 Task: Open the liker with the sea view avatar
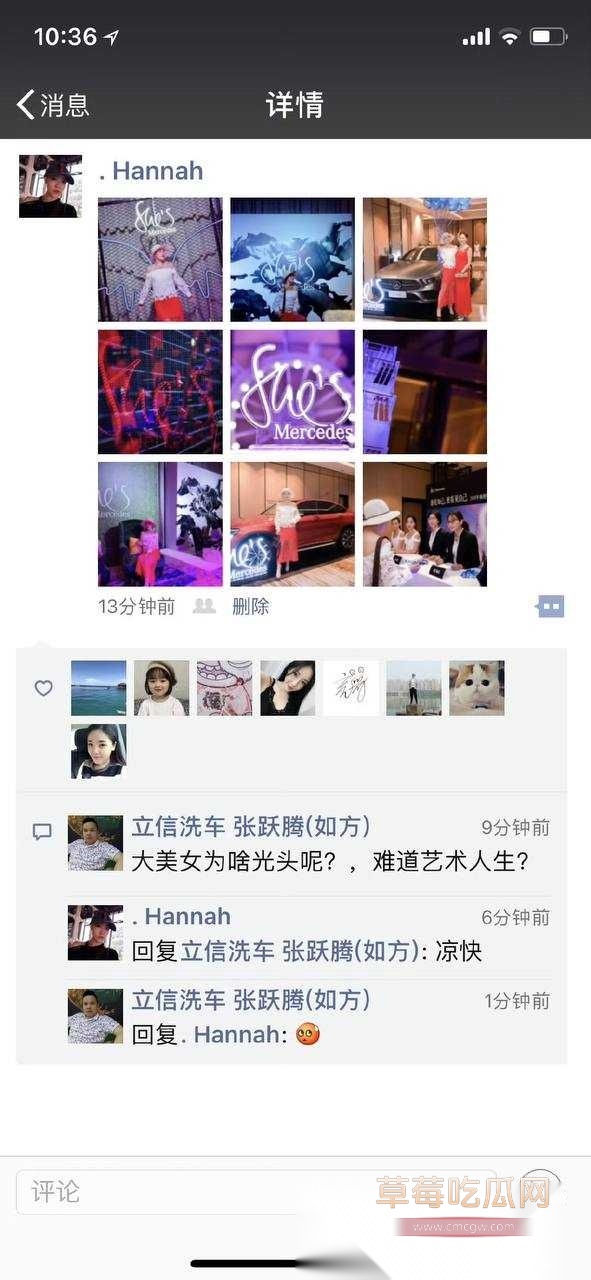[x=98, y=688]
